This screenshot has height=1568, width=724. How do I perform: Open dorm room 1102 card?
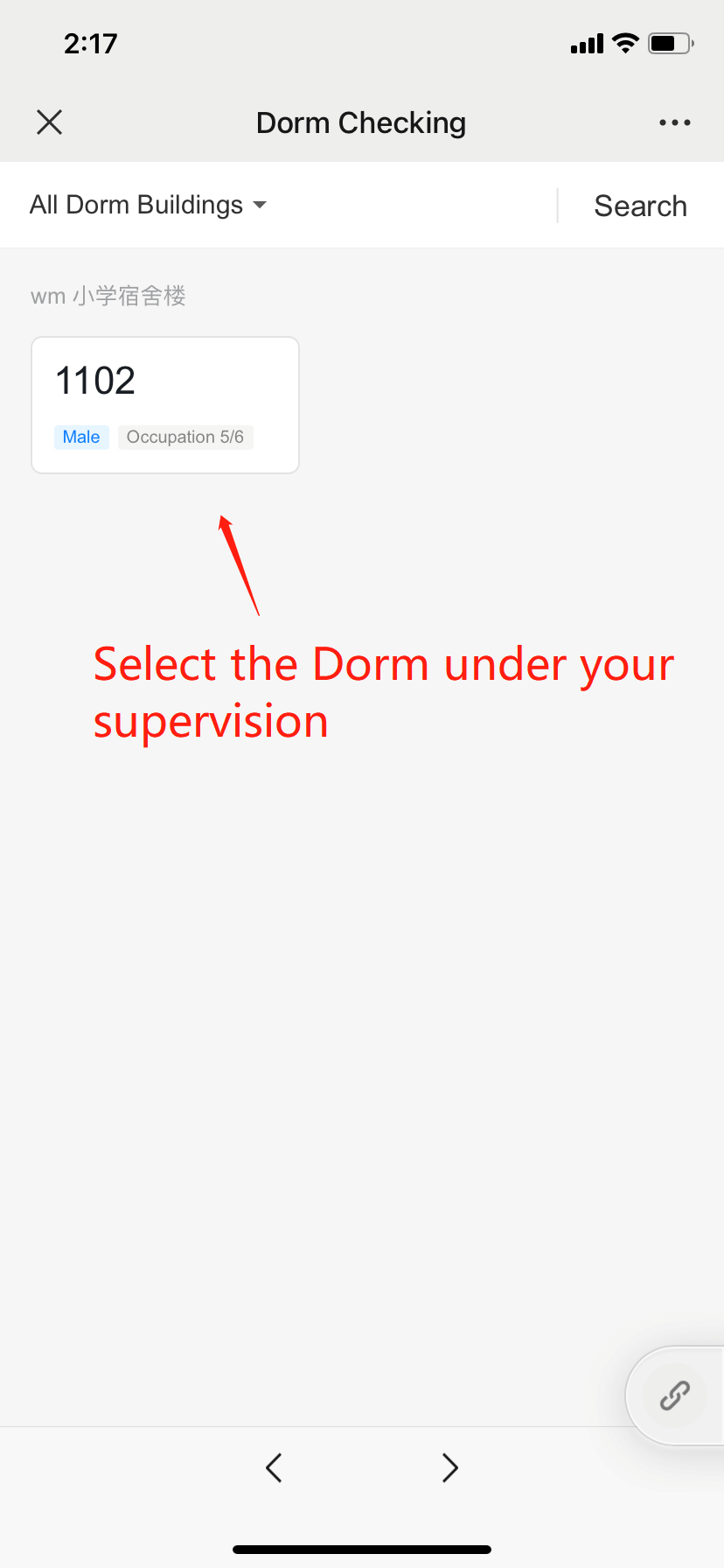click(165, 405)
